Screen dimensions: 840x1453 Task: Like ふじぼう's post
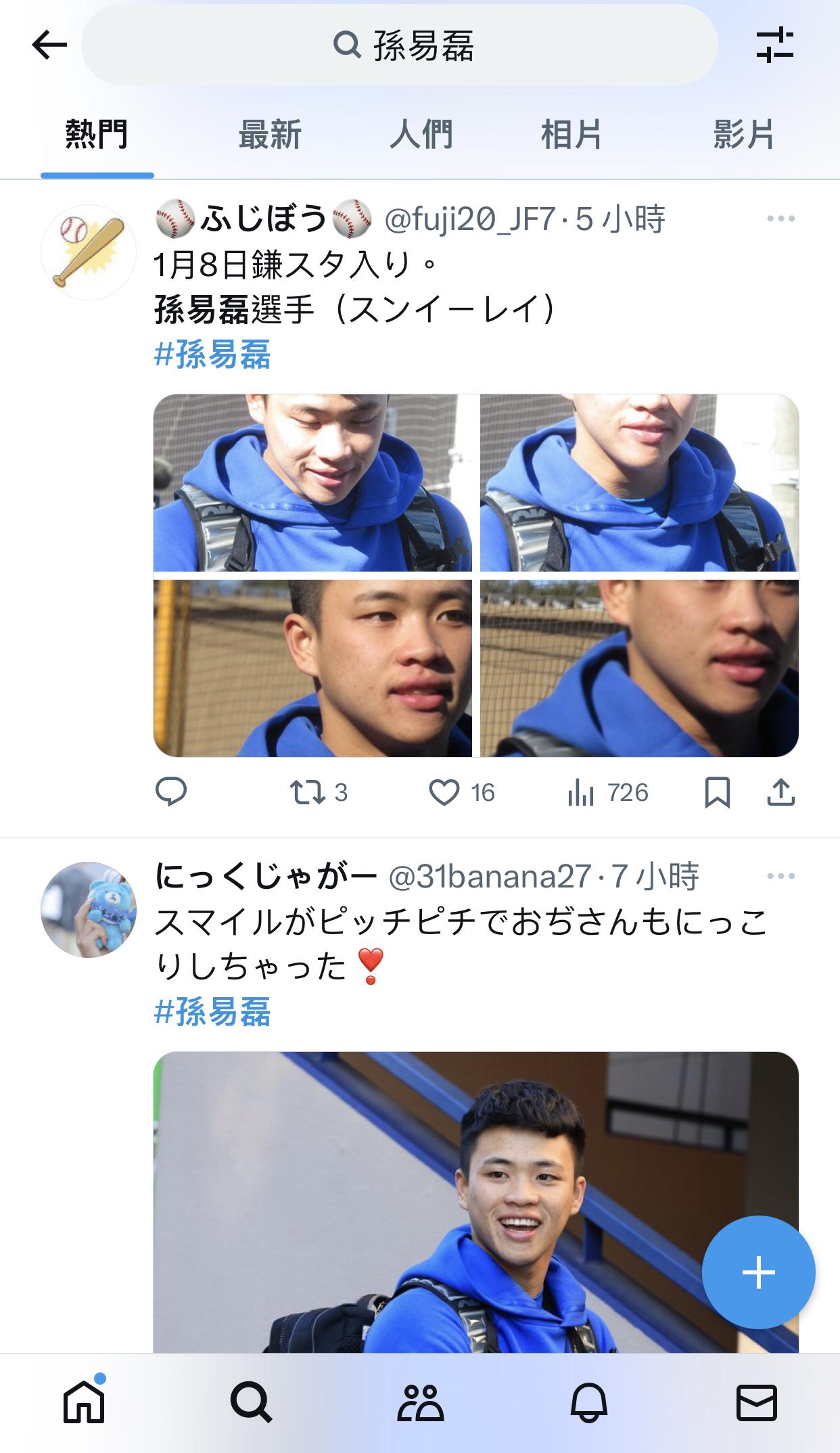[x=444, y=791]
